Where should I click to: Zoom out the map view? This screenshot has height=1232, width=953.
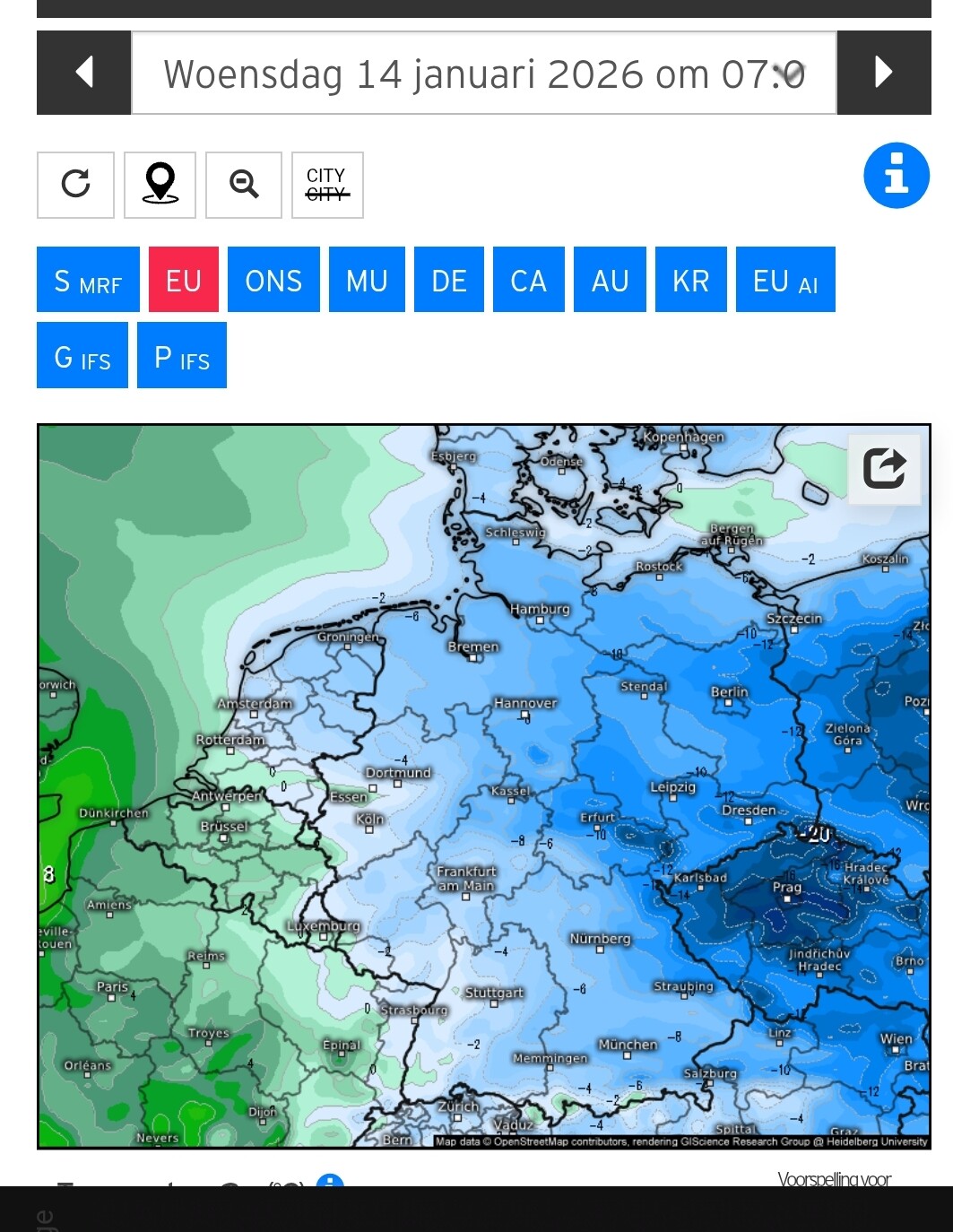(244, 185)
